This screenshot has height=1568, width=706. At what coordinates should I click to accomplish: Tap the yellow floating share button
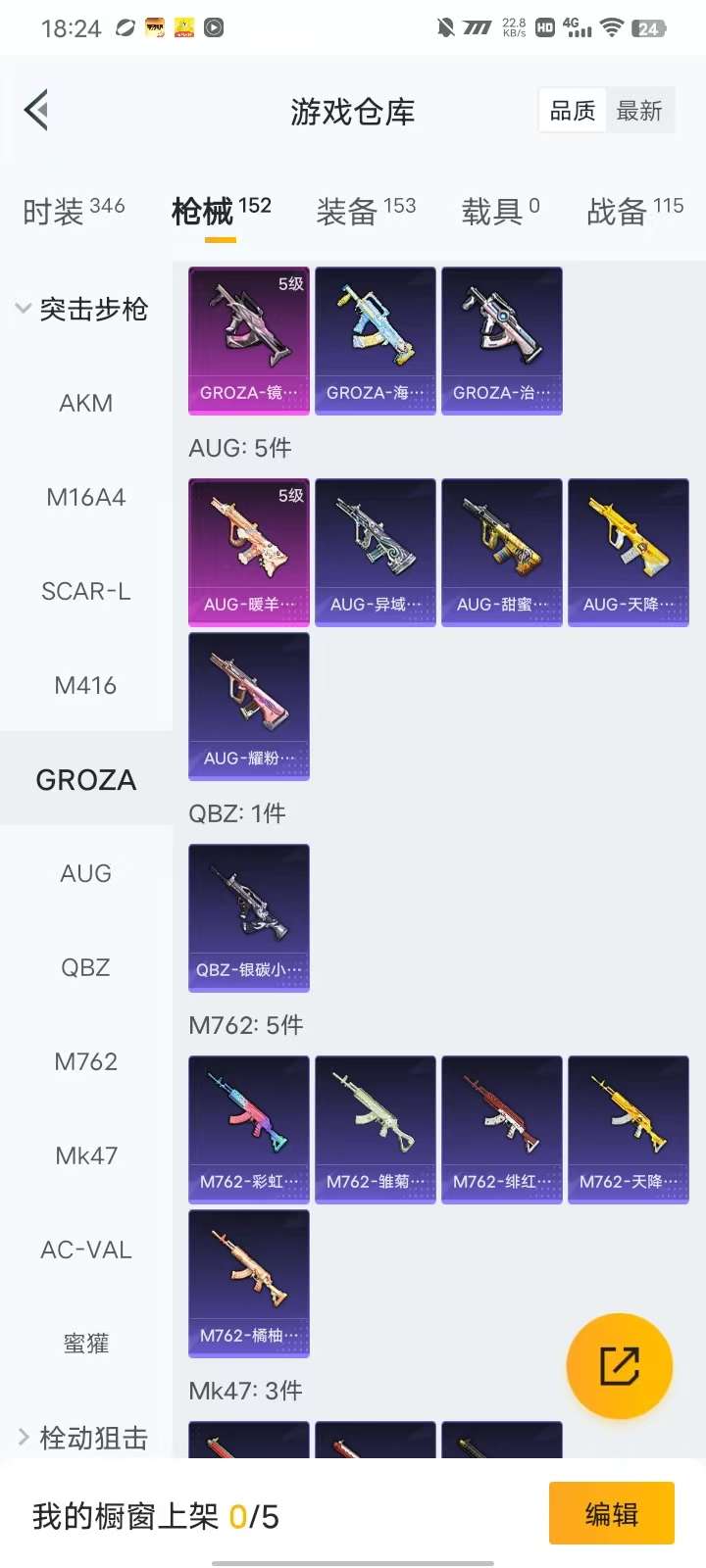click(619, 1365)
